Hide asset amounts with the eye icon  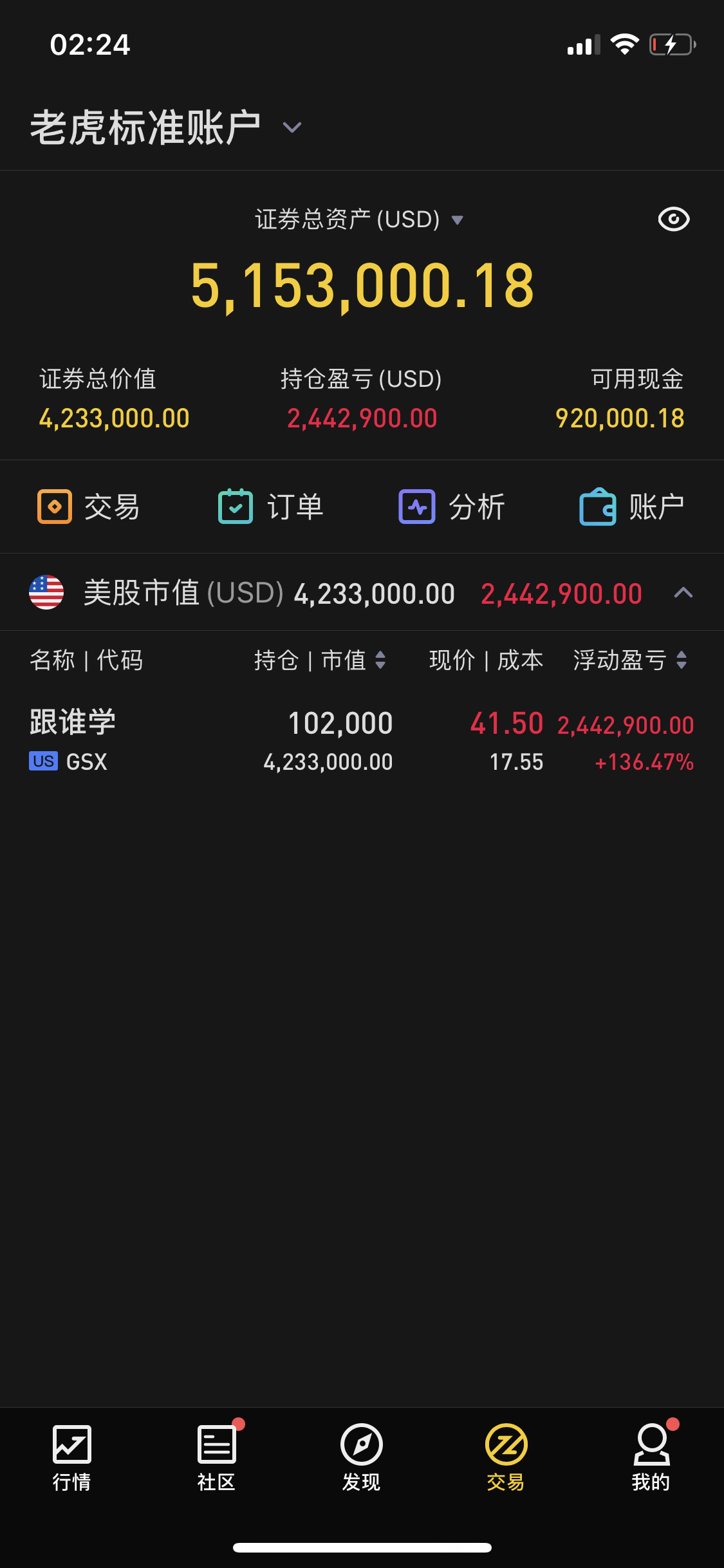coord(674,219)
